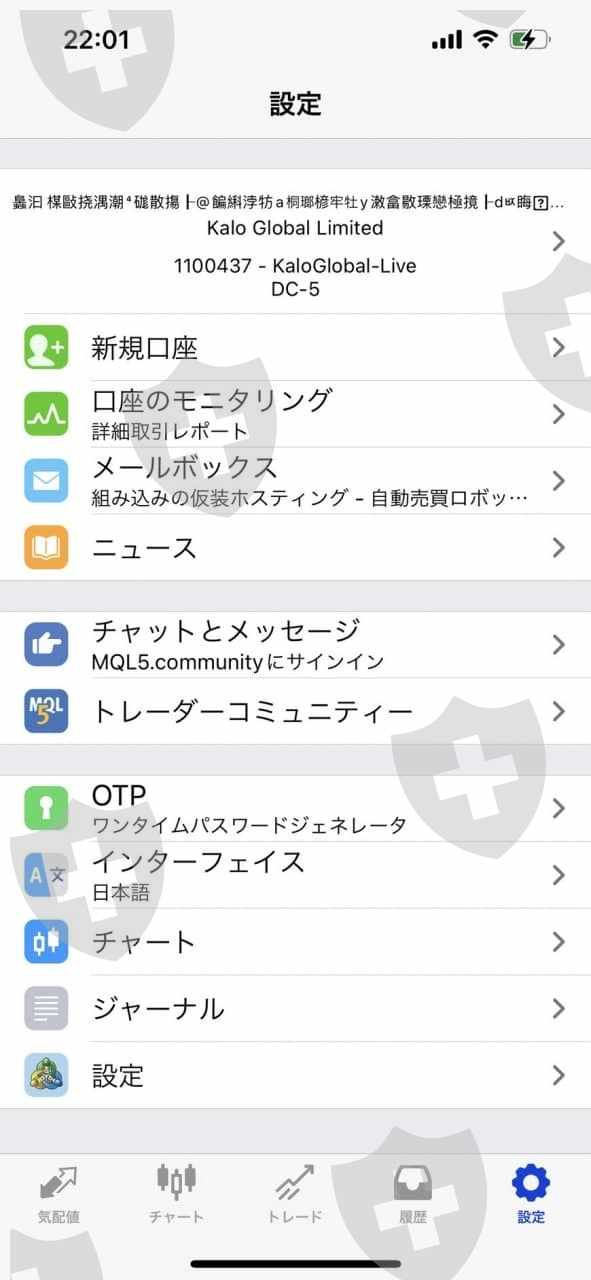Viewport: 591px width, 1280px height.
Task: Open トレーダーコミュニティー
Action: (295, 711)
